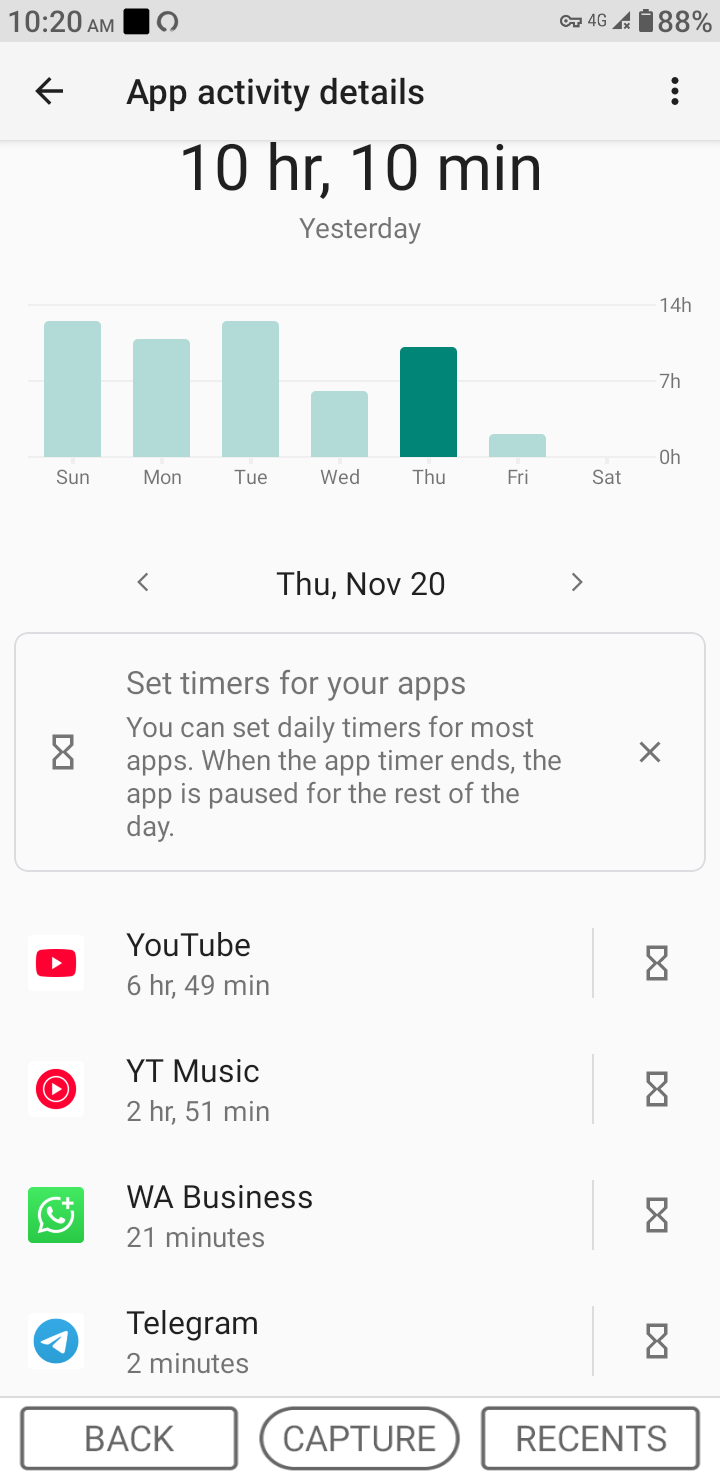Open the three-dot overflow menu
Image resolution: width=720 pixels, height=1480 pixels.
point(675,92)
